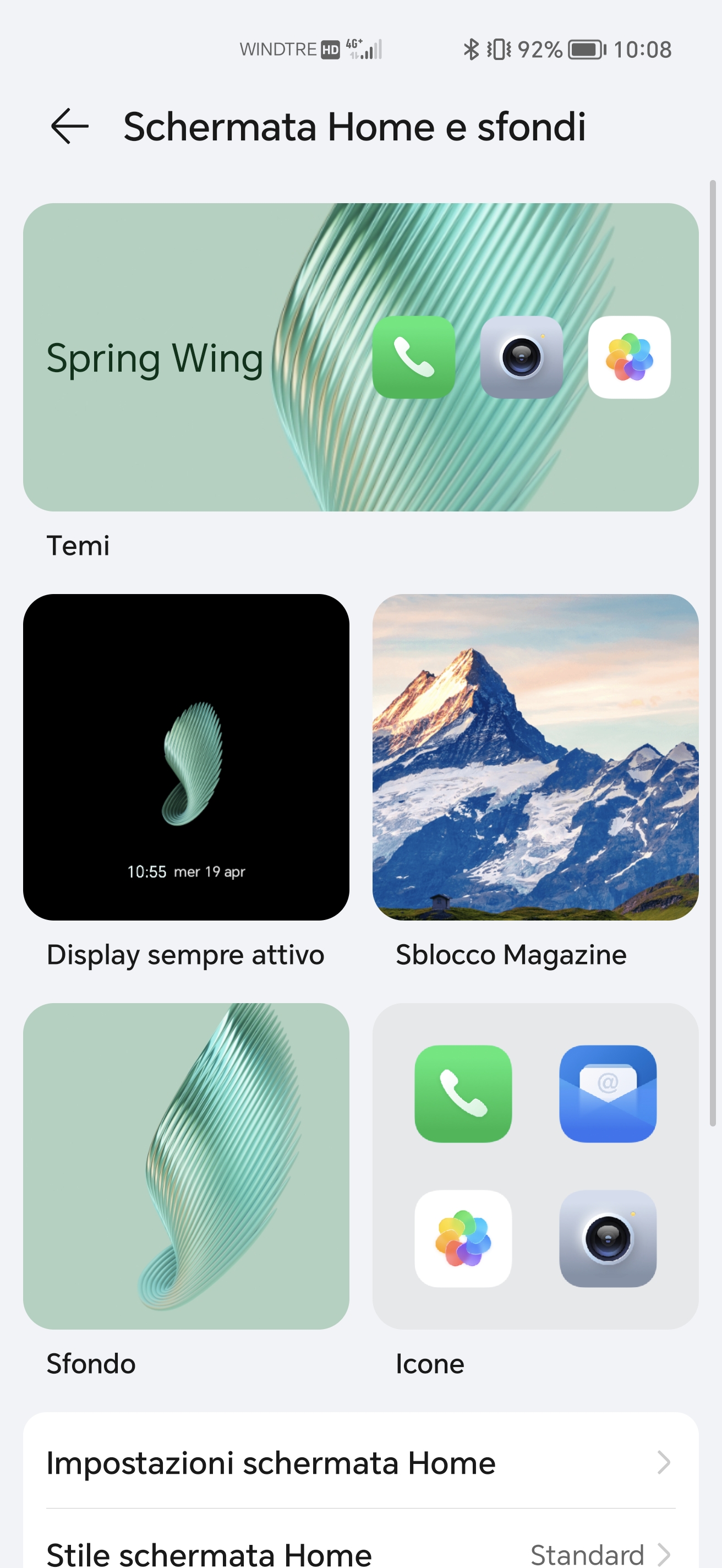Open the Icone tile
The image size is (722, 1568).
pos(535,1166)
